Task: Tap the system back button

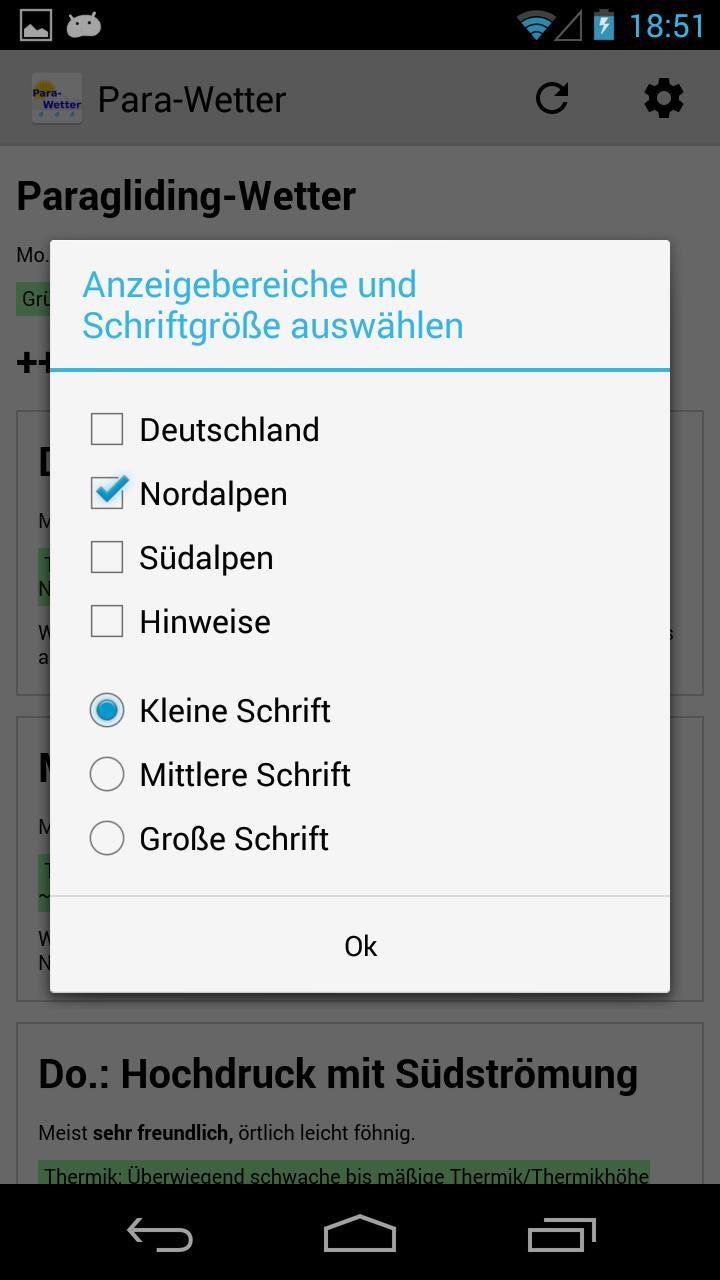Action: pyautogui.click(x=160, y=1235)
